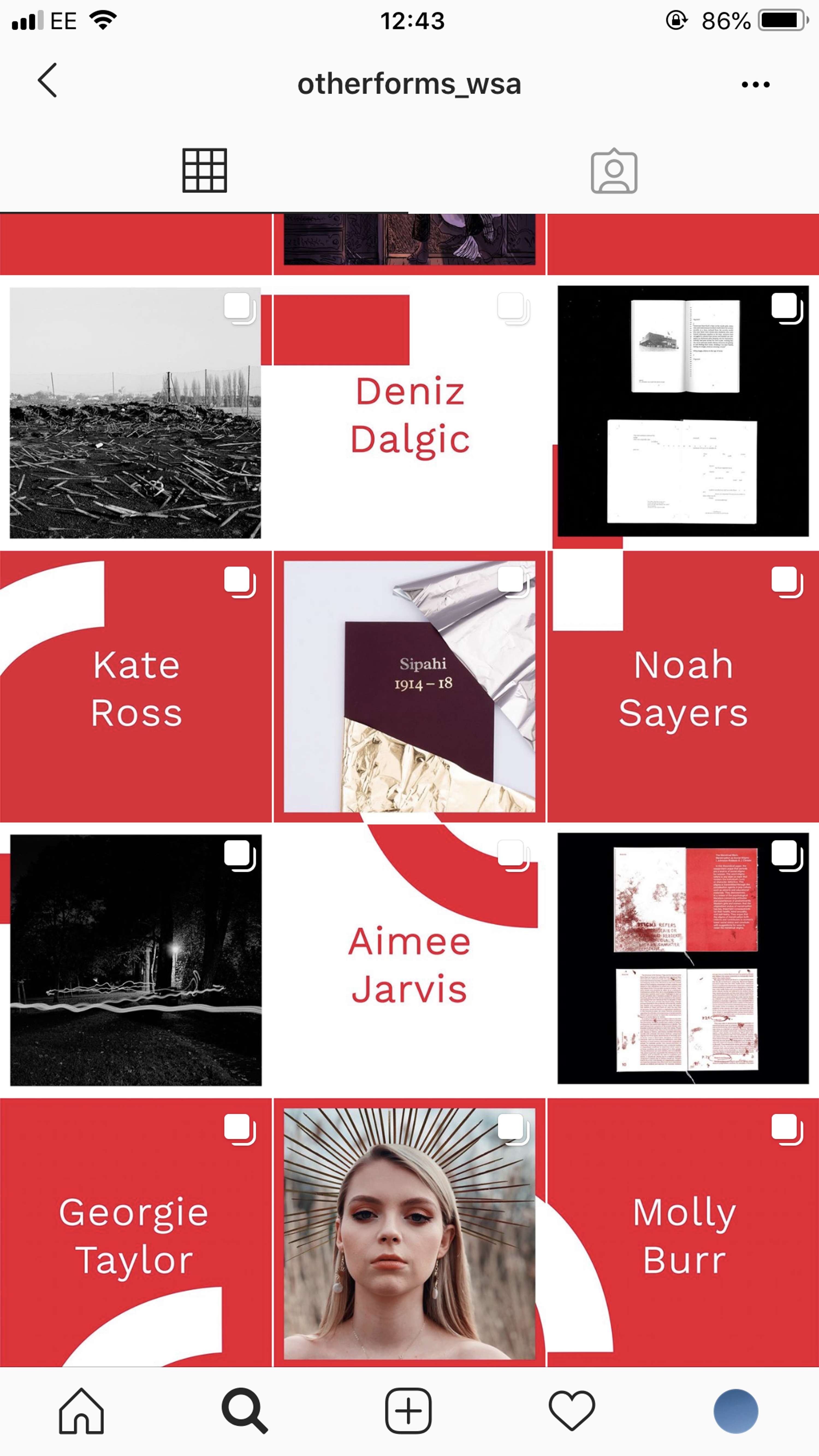Go back from otherforms_wsa profile
Viewport: 819px width, 1456px height.
click(x=48, y=81)
